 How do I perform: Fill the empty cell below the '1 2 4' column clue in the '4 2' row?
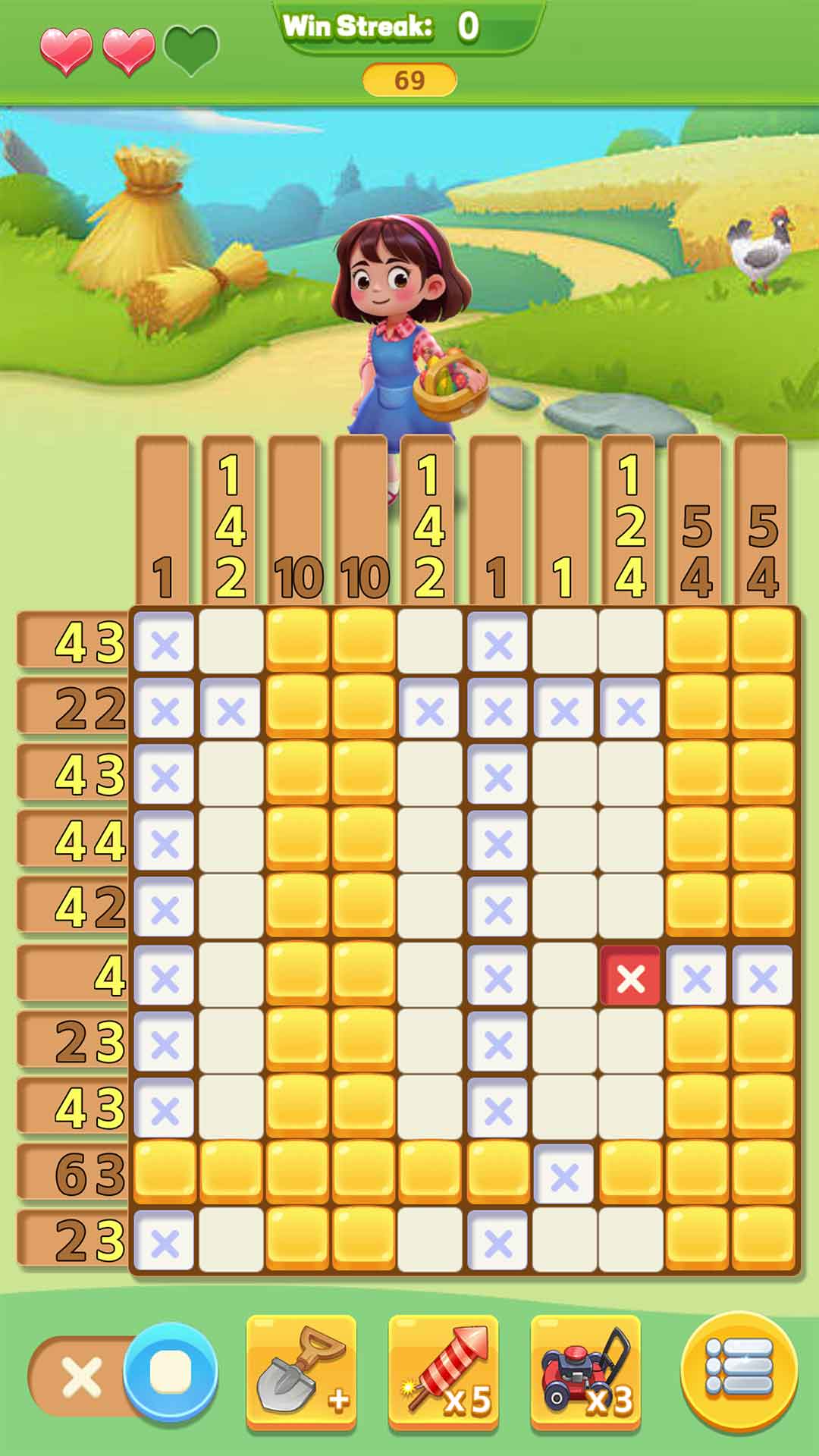[x=630, y=906]
